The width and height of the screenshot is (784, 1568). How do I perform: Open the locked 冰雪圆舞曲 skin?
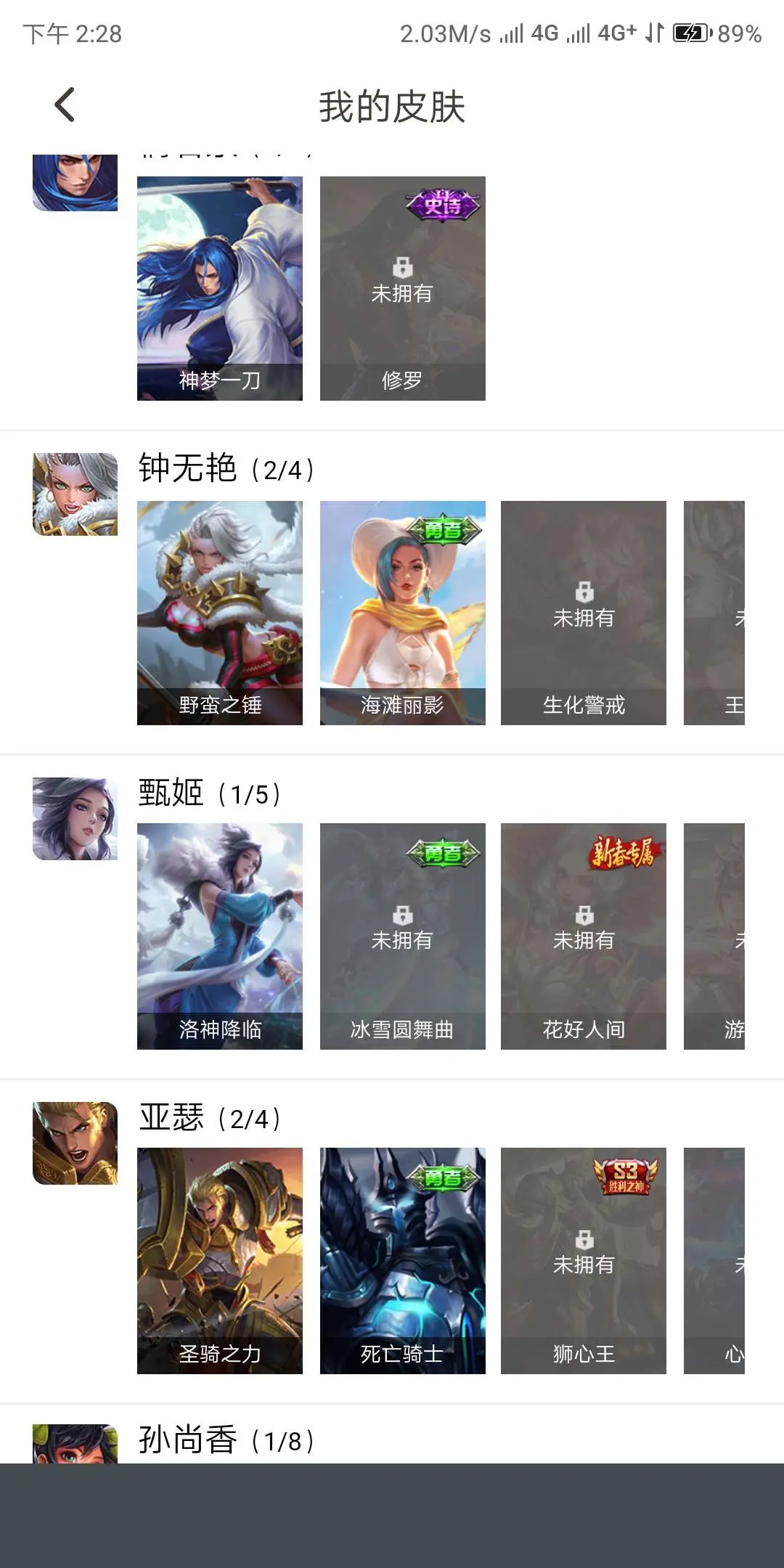pos(403,936)
